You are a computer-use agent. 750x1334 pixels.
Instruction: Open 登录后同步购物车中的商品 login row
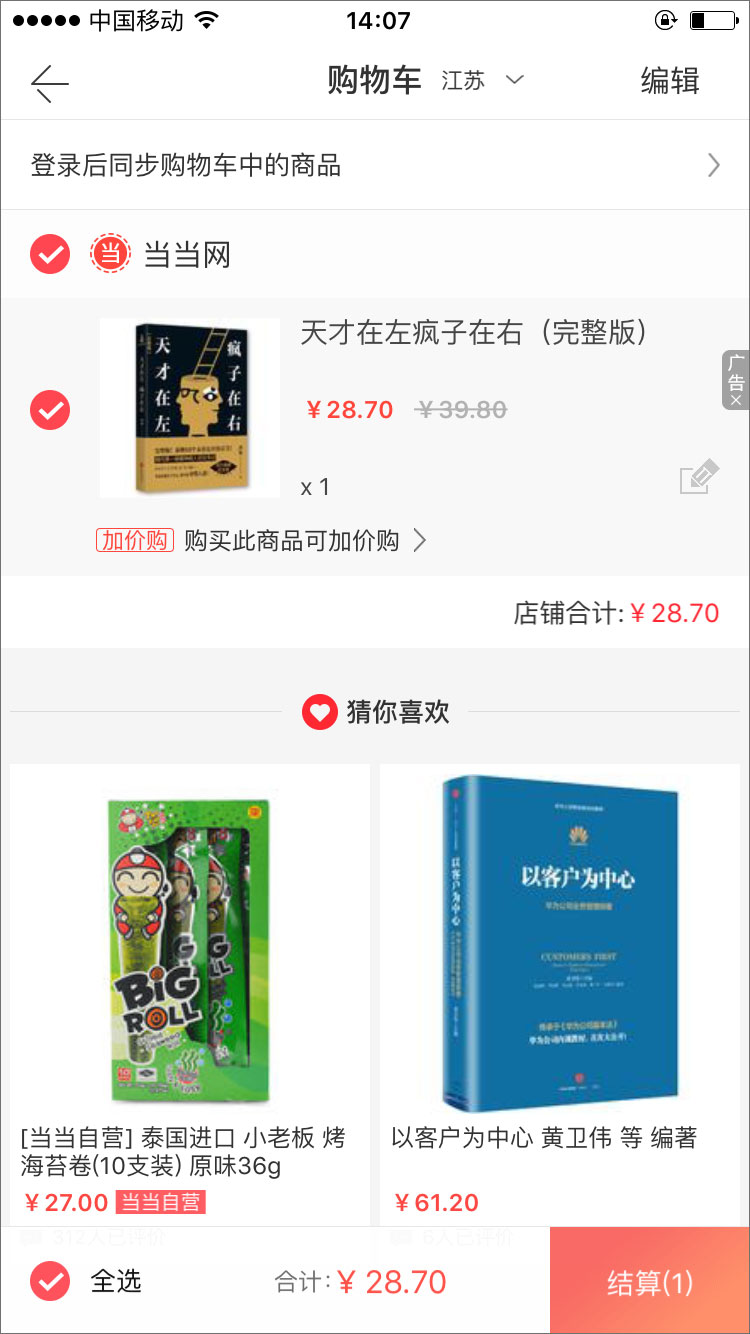(x=375, y=165)
